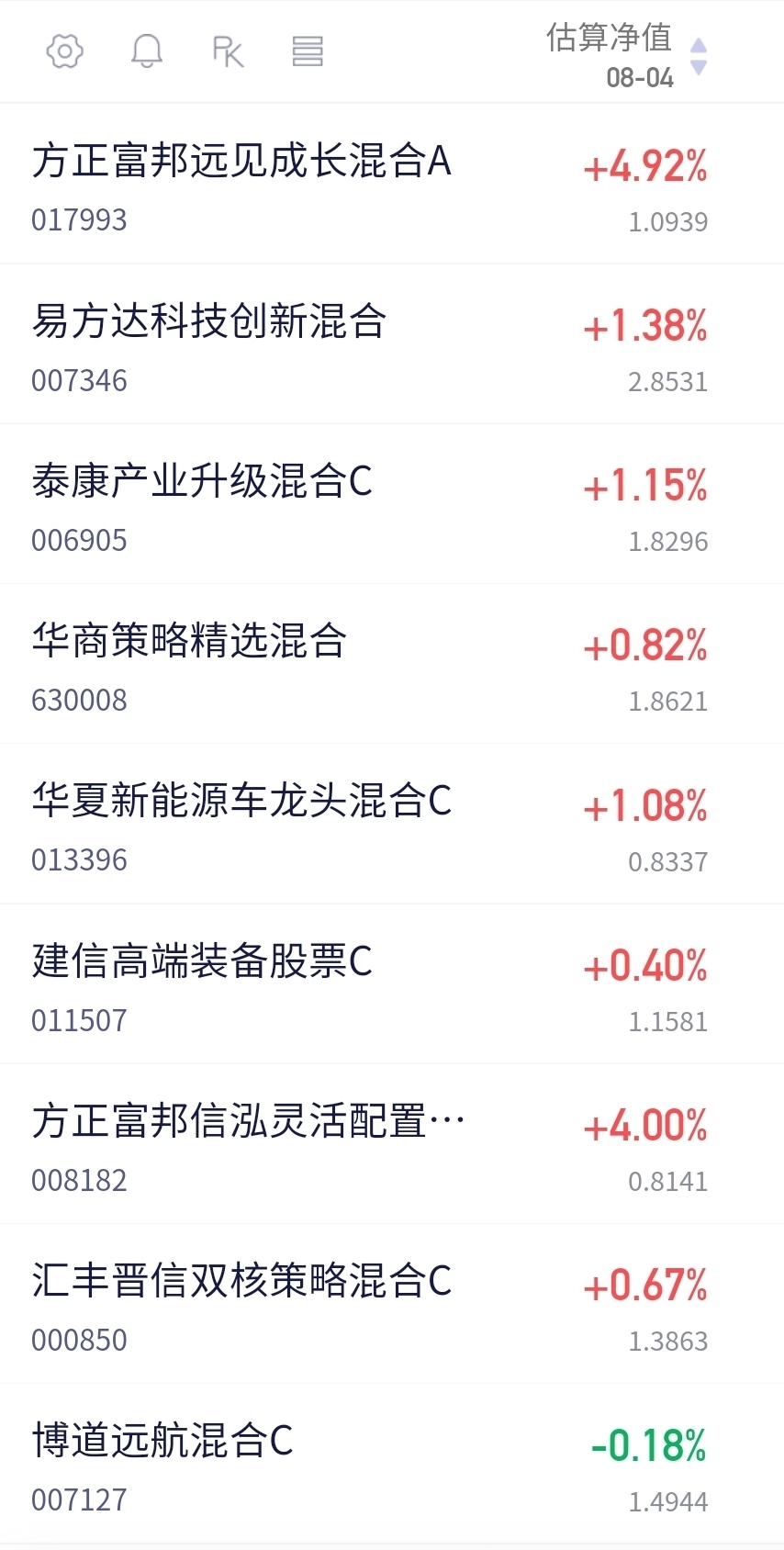784x1550 pixels.
Task: Open fund 建信高端装备股票C
Action: coord(392,984)
